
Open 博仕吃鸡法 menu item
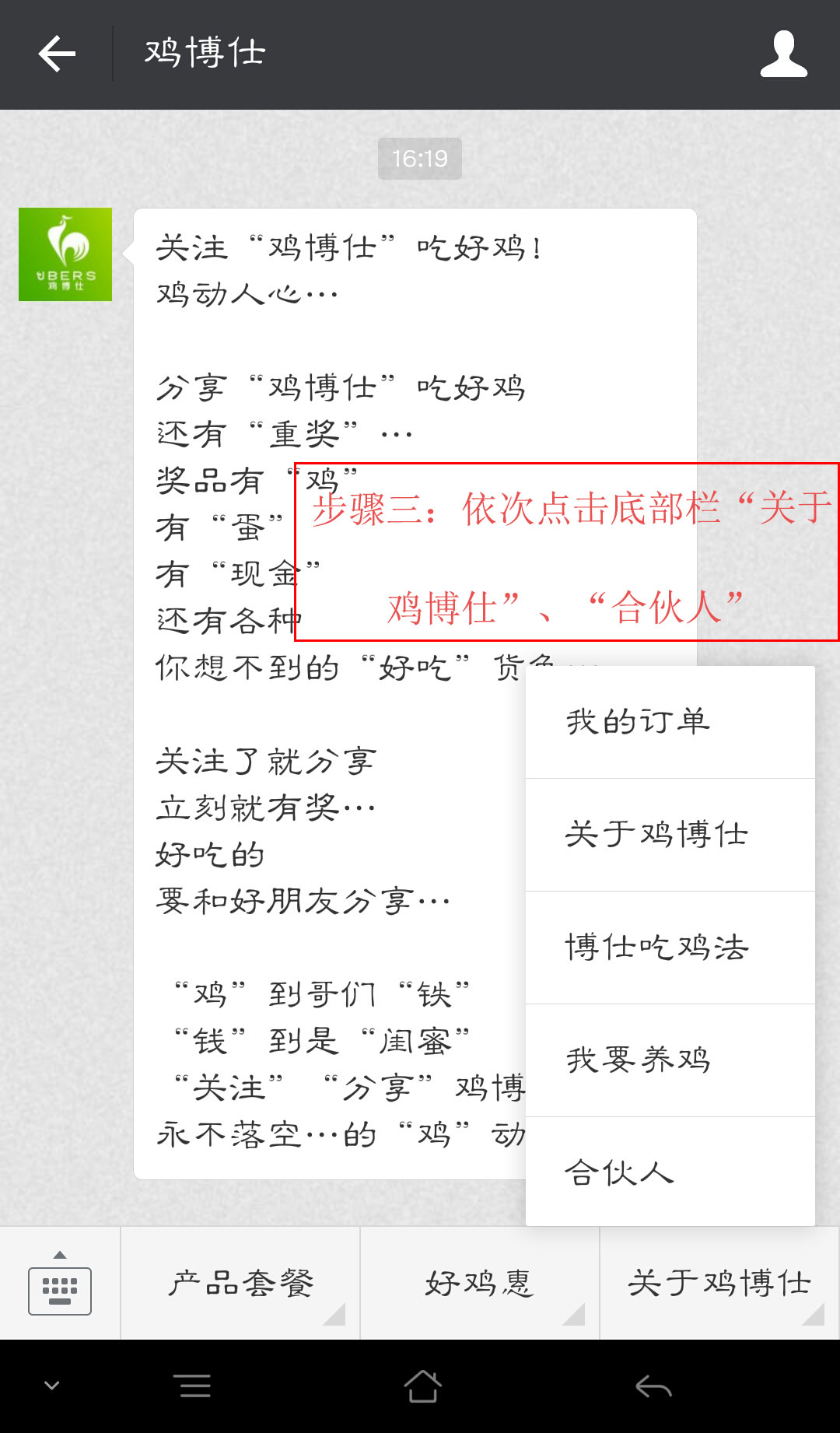tap(670, 948)
